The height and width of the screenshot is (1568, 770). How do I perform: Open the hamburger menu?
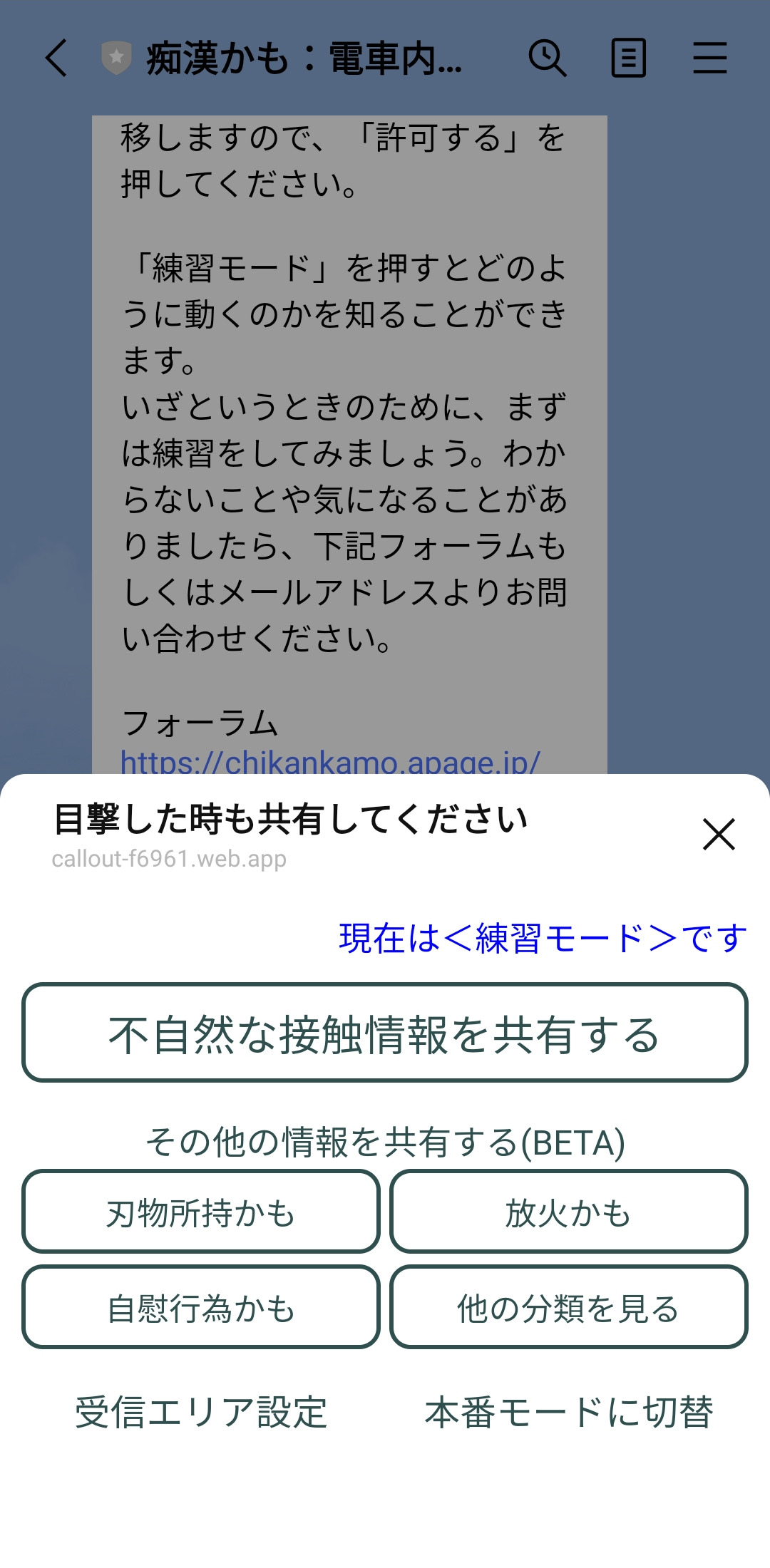pos(709,58)
